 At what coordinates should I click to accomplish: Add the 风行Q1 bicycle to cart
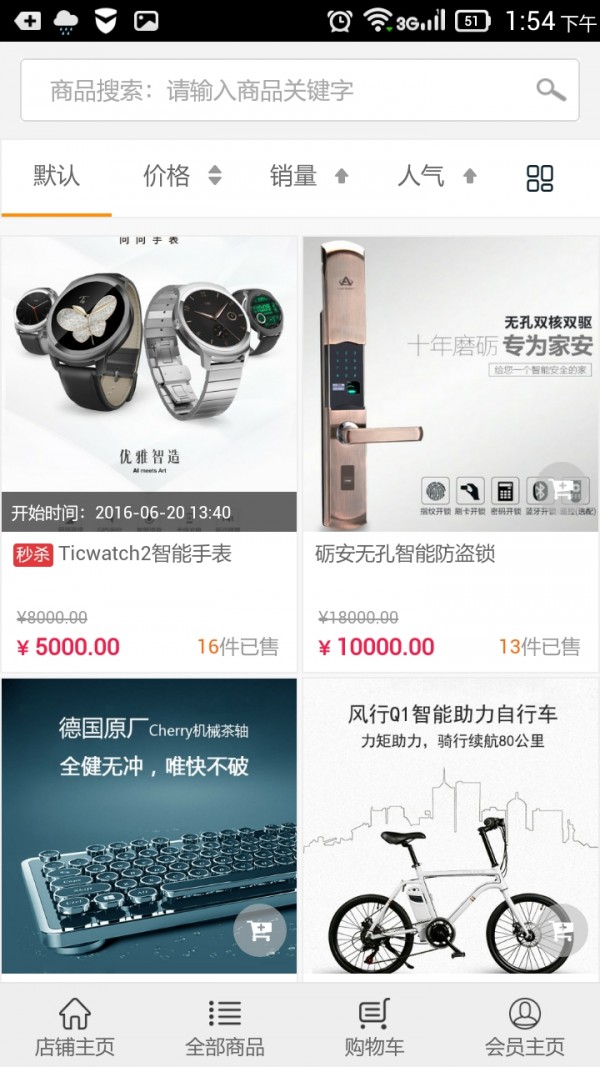[563, 931]
